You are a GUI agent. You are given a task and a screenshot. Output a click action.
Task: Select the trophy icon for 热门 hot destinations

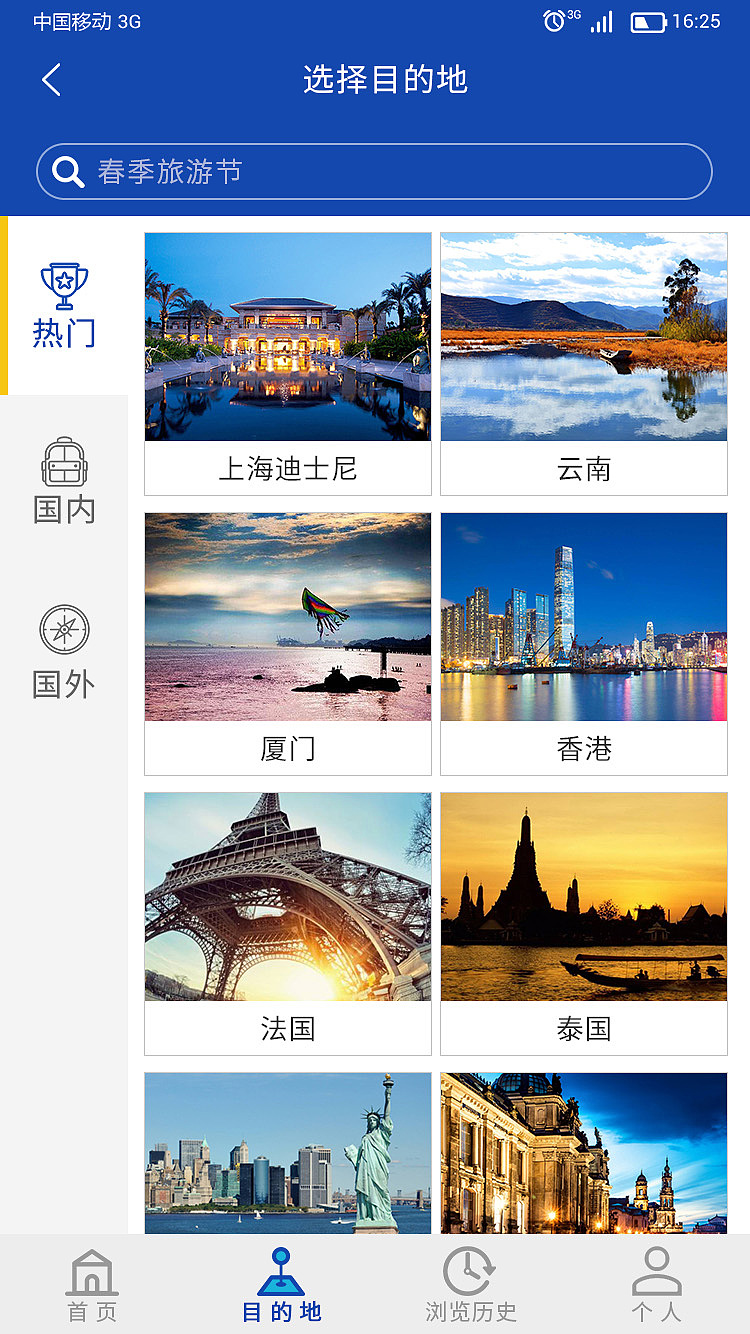point(63,287)
